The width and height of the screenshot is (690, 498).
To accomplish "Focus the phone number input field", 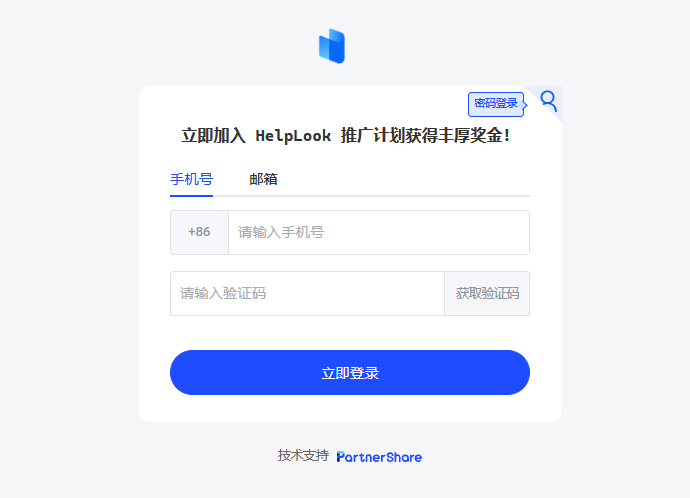I will point(378,232).
